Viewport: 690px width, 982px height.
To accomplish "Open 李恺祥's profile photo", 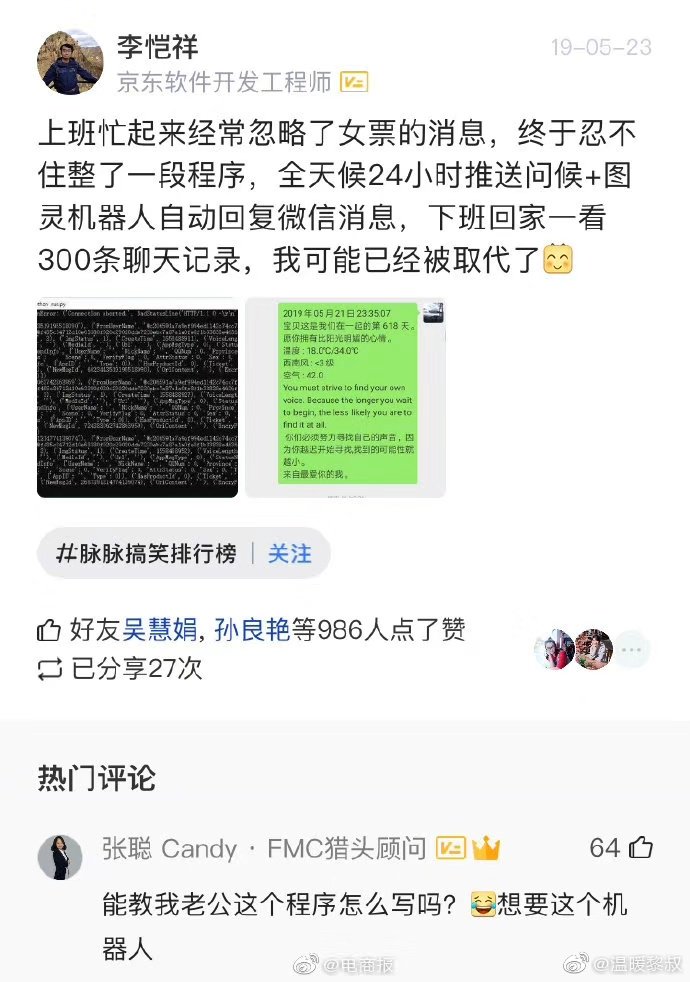I will point(70,62).
